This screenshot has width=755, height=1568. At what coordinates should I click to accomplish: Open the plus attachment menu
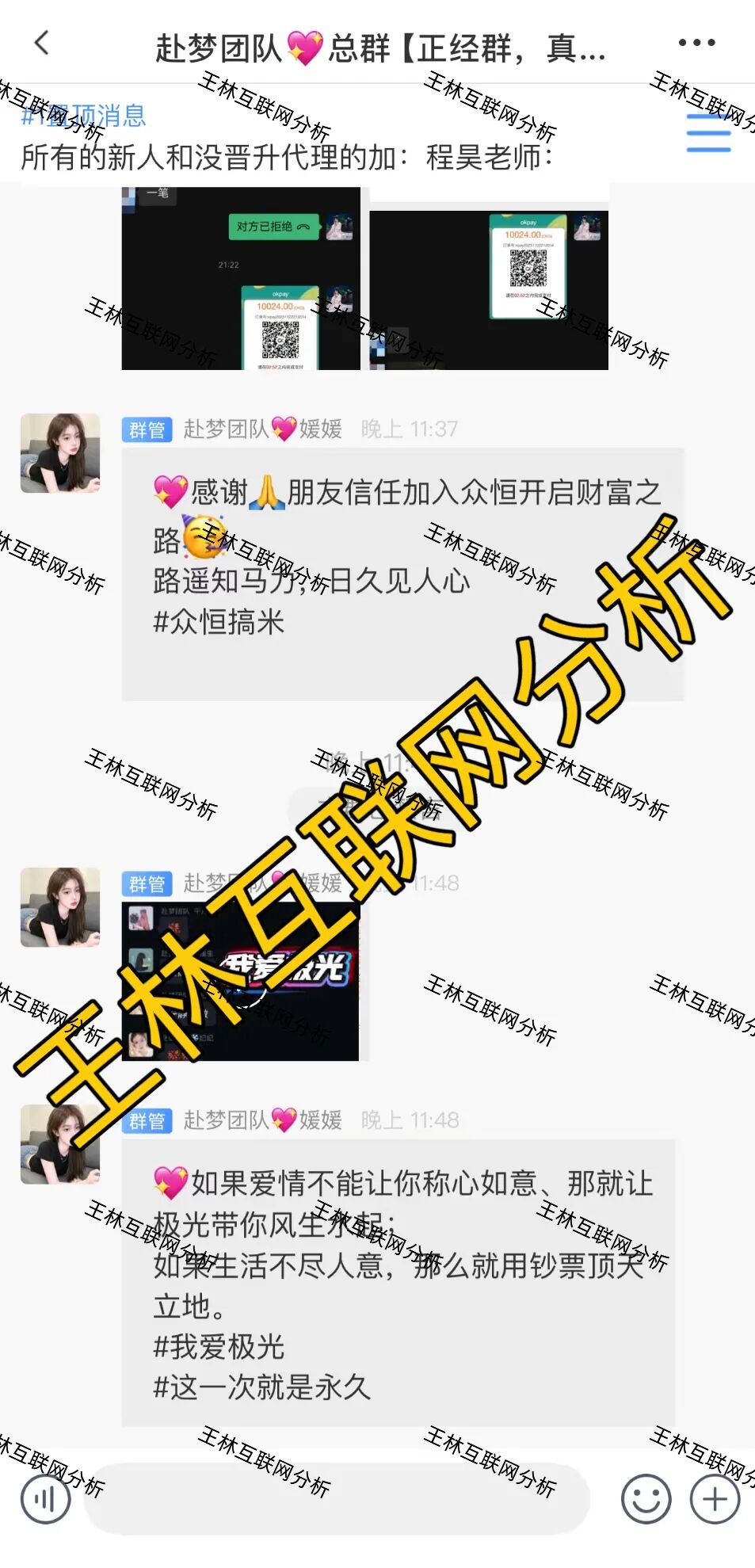(x=715, y=1499)
